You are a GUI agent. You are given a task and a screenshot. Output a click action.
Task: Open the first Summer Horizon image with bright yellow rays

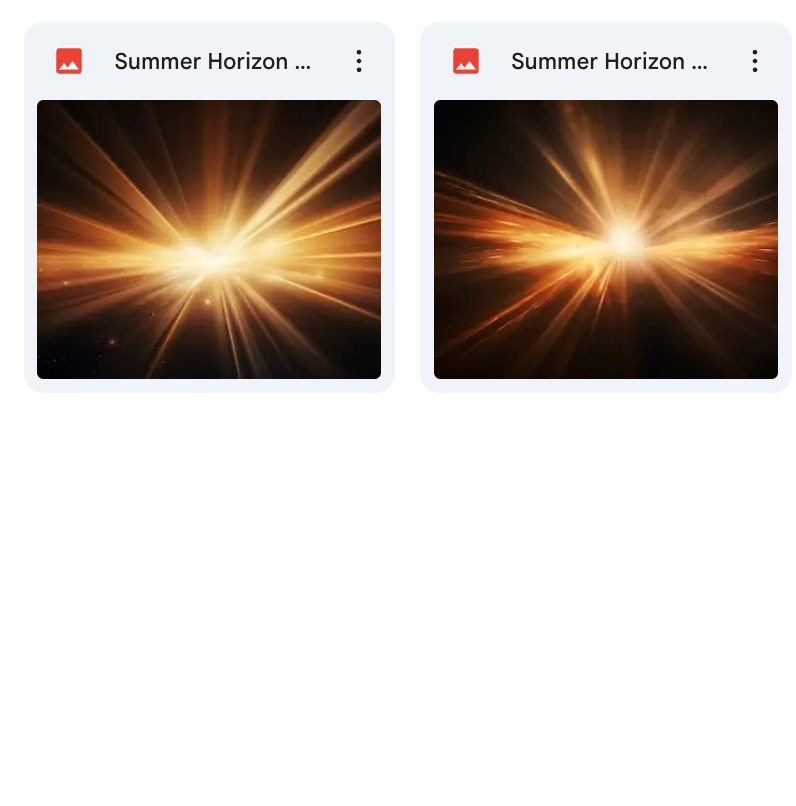209,239
